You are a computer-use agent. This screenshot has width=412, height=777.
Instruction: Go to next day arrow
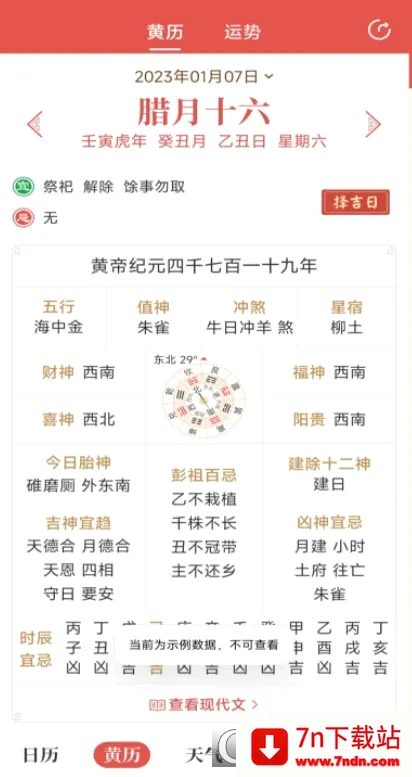click(x=373, y=124)
